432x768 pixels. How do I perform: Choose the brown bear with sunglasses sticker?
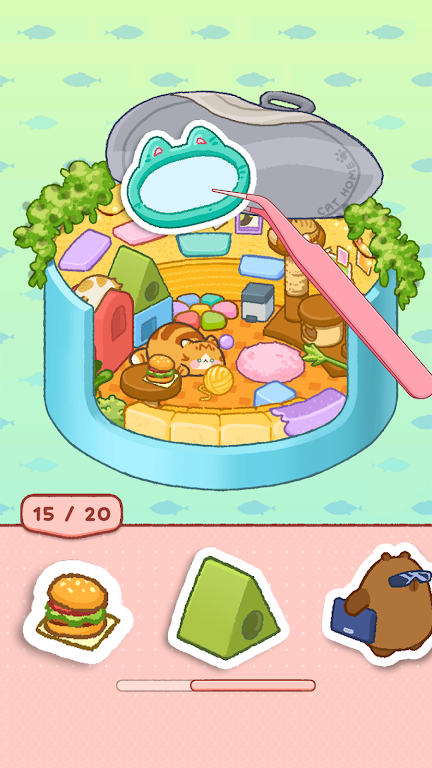[380, 604]
